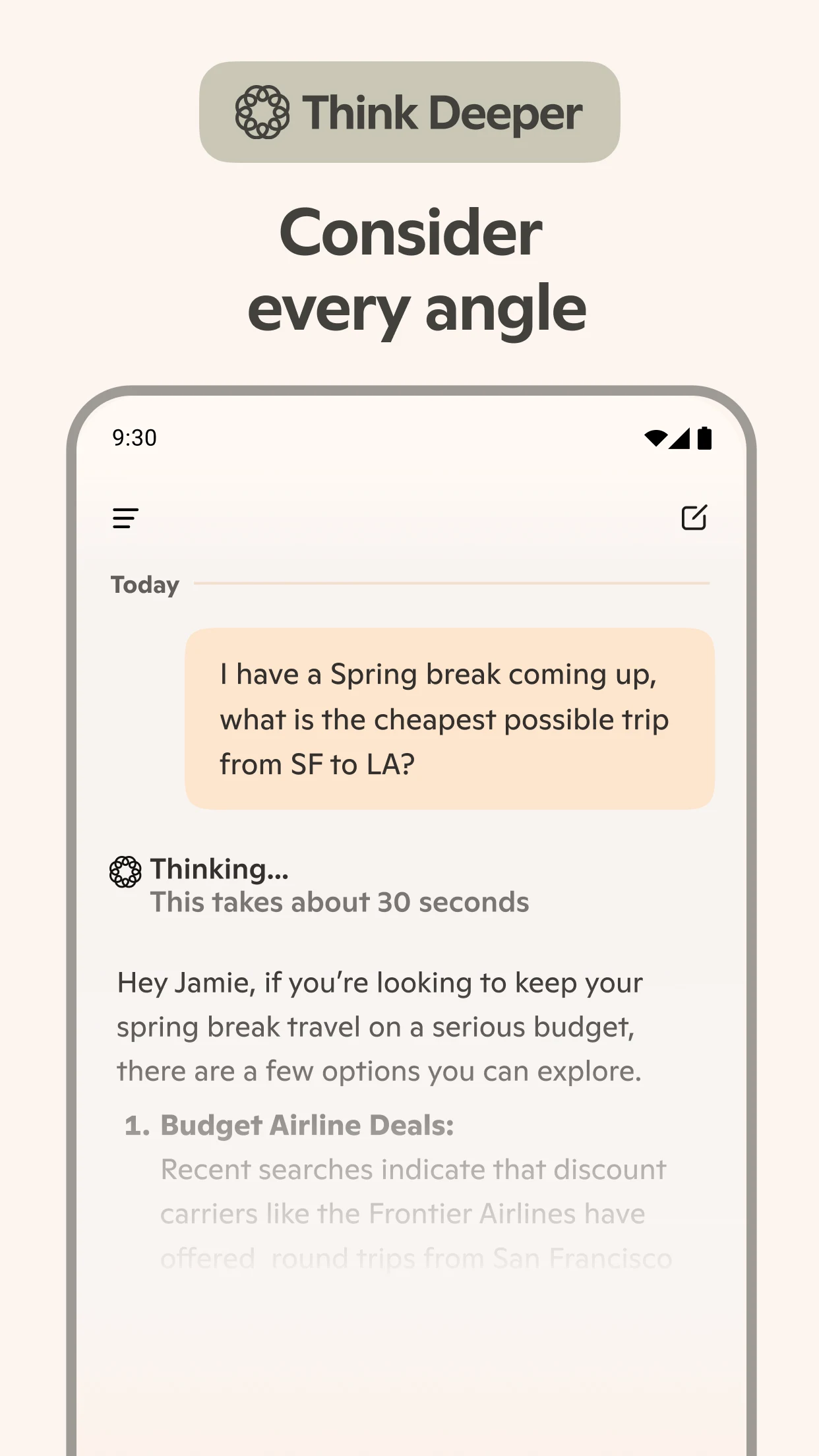Viewport: 819px width, 1456px height.
Task: Click the Copilot logo in Think Deeper badge
Action: coord(262,112)
